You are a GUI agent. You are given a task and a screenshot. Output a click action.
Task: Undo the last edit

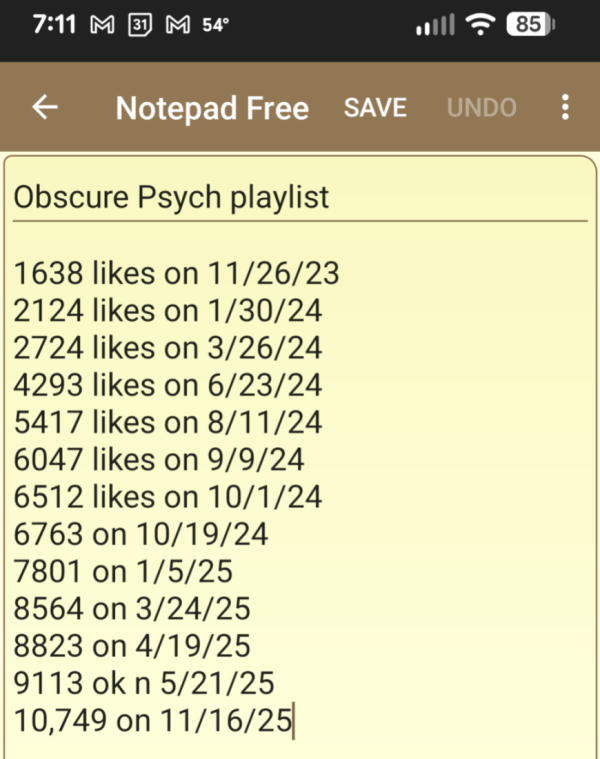pyautogui.click(x=481, y=108)
